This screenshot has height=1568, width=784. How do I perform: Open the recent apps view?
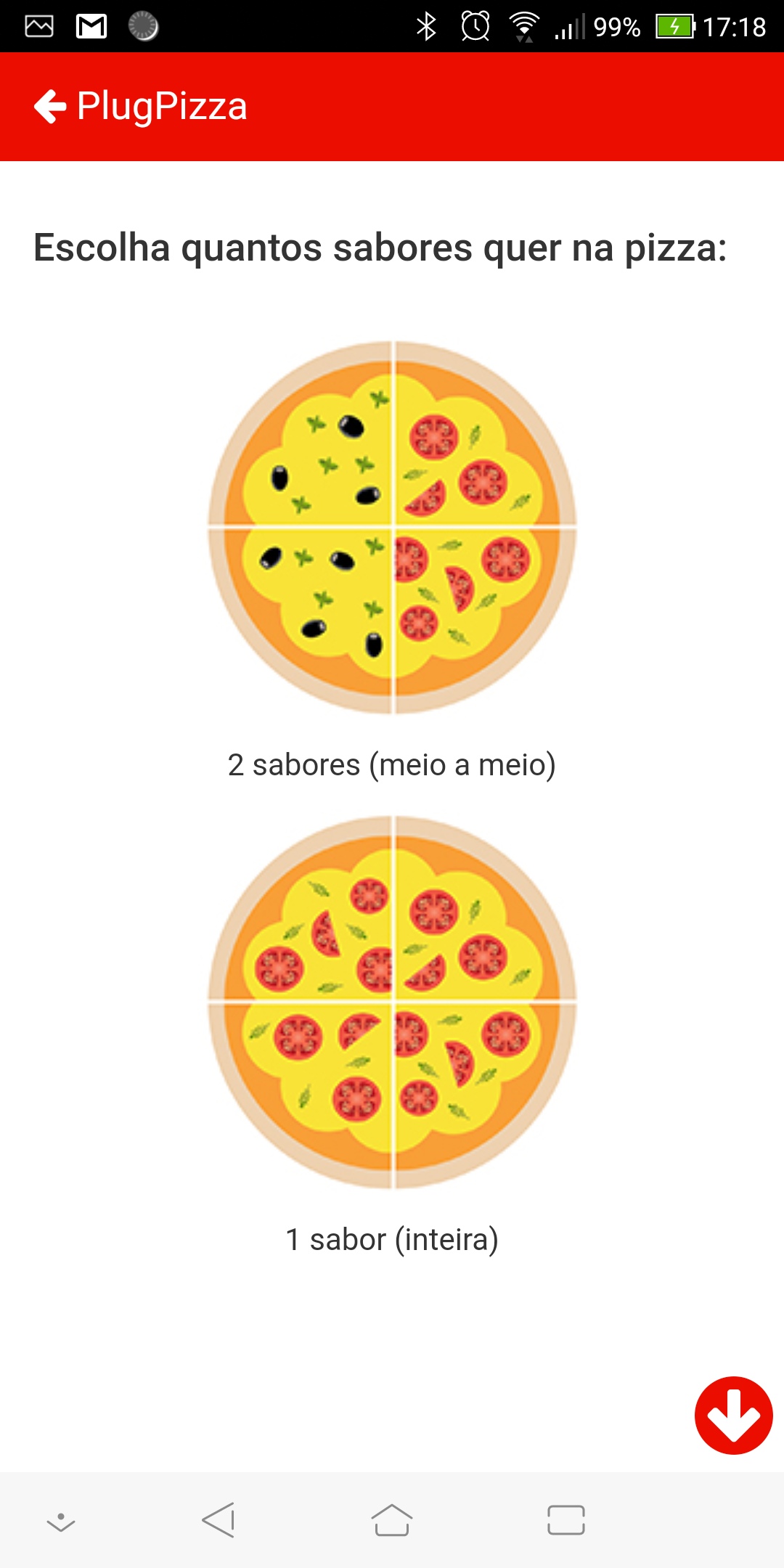[566, 1520]
